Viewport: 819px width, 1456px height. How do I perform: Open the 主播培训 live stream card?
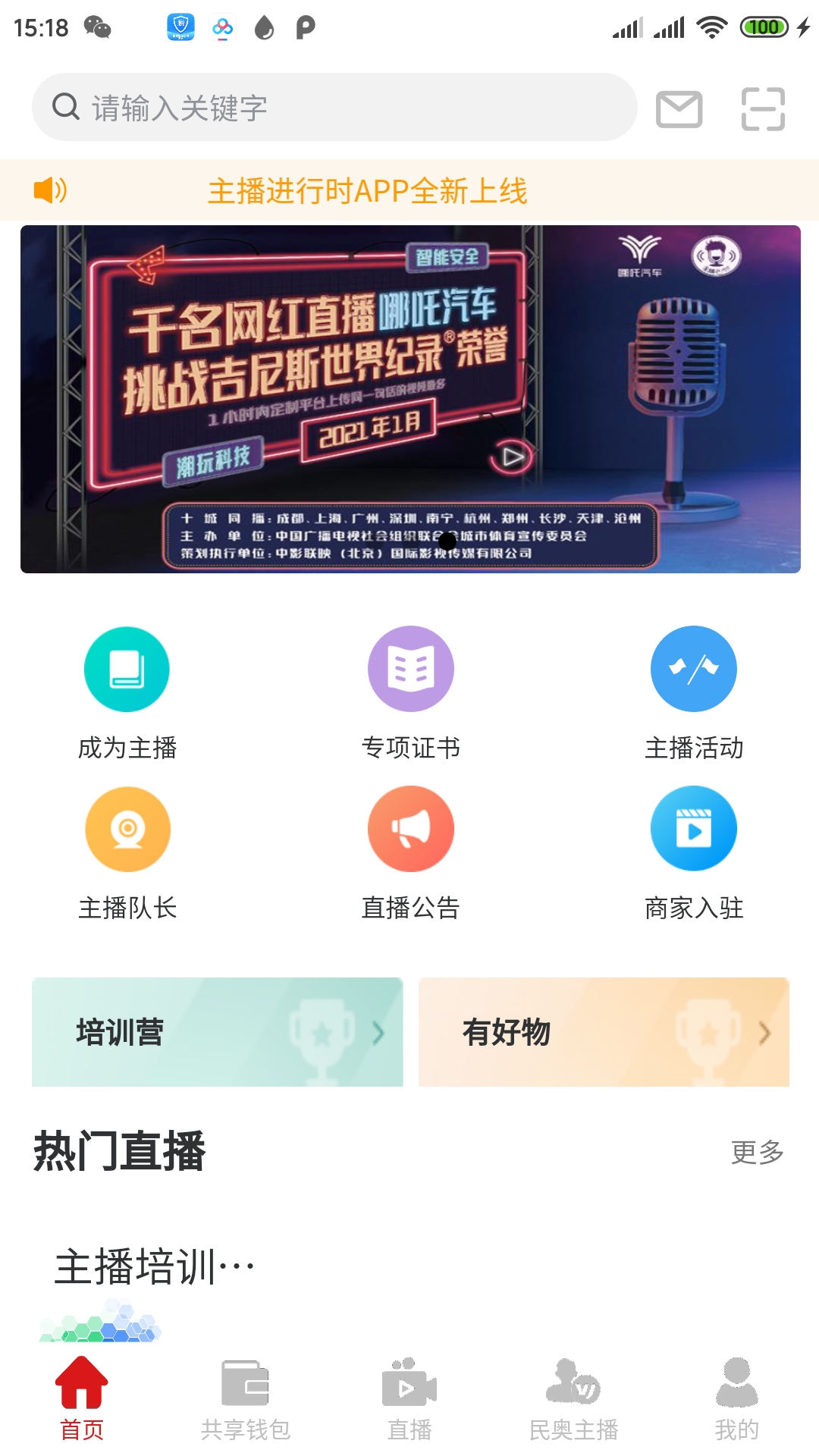tap(154, 1282)
